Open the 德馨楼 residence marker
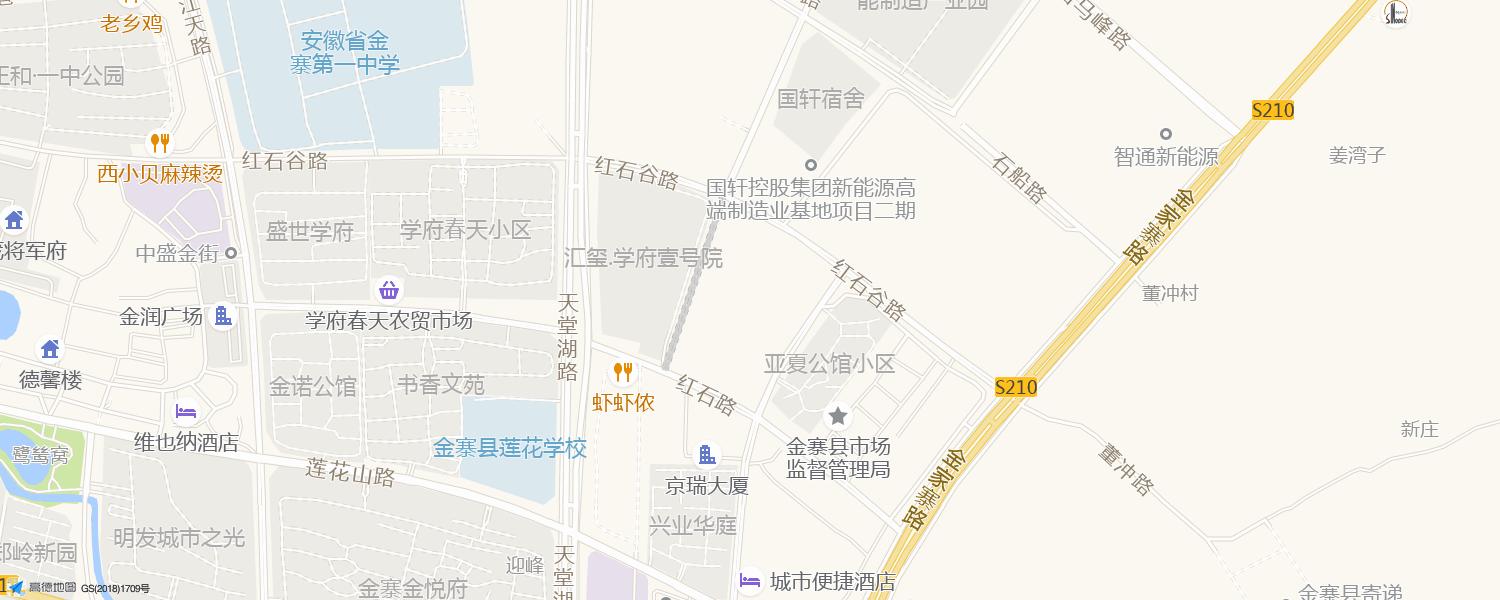The width and height of the screenshot is (1500, 600). click(50, 349)
